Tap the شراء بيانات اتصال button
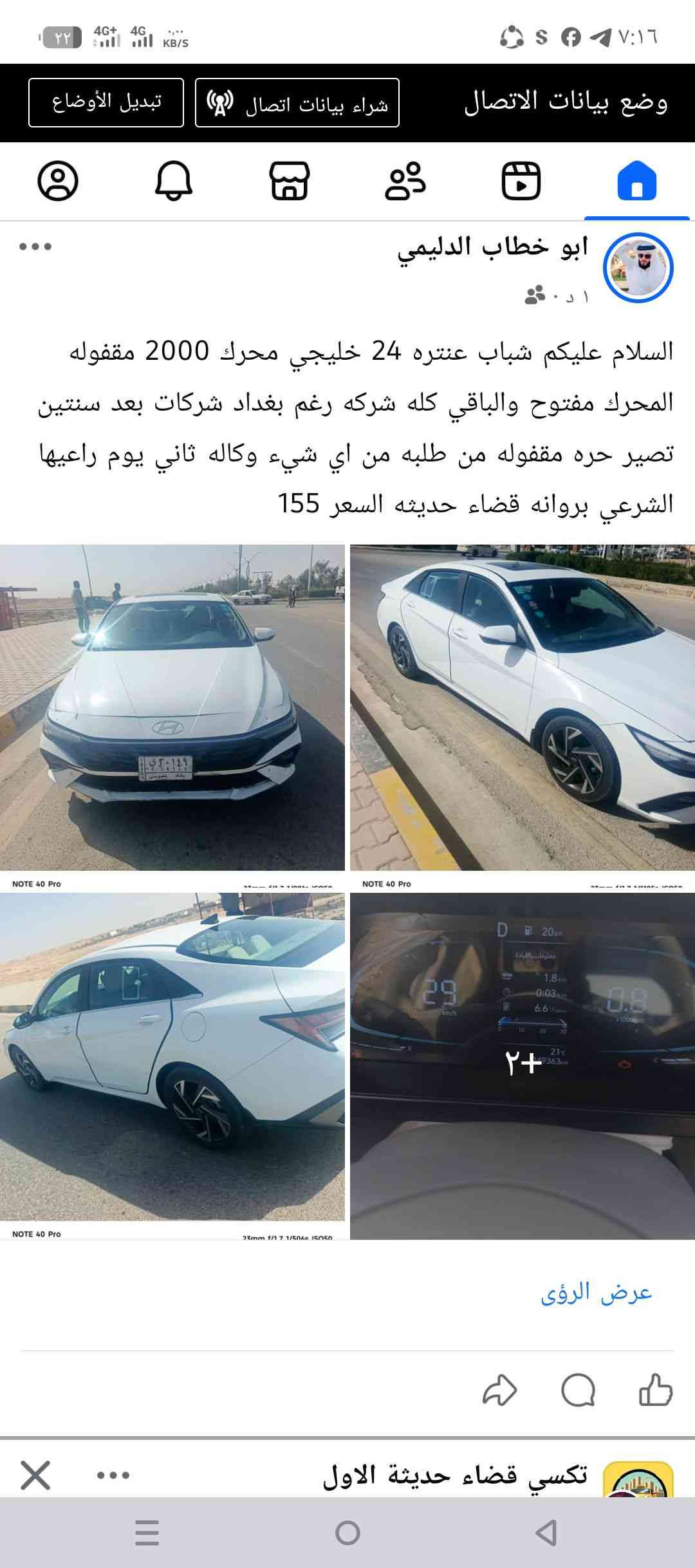 click(x=297, y=103)
